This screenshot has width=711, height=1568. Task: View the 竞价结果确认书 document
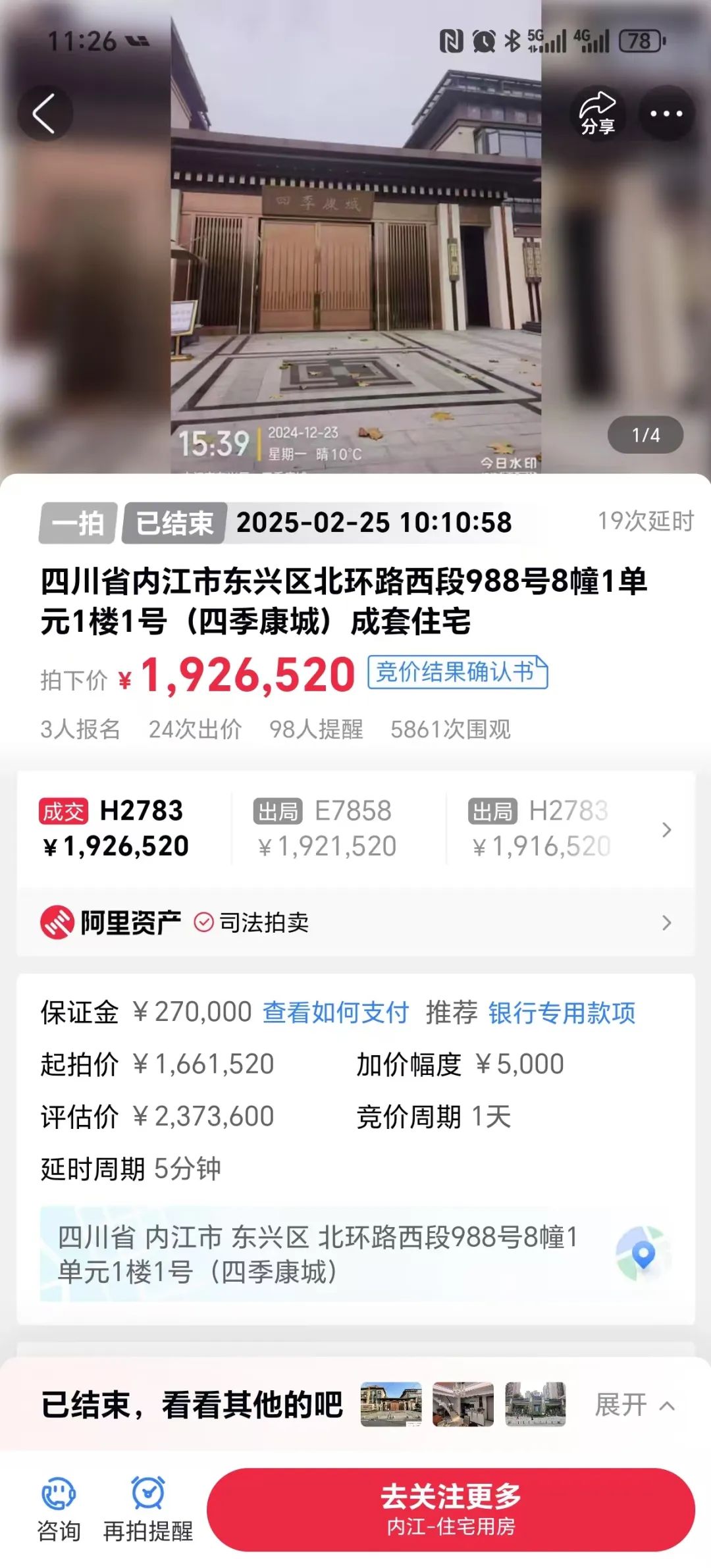pos(458,672)
